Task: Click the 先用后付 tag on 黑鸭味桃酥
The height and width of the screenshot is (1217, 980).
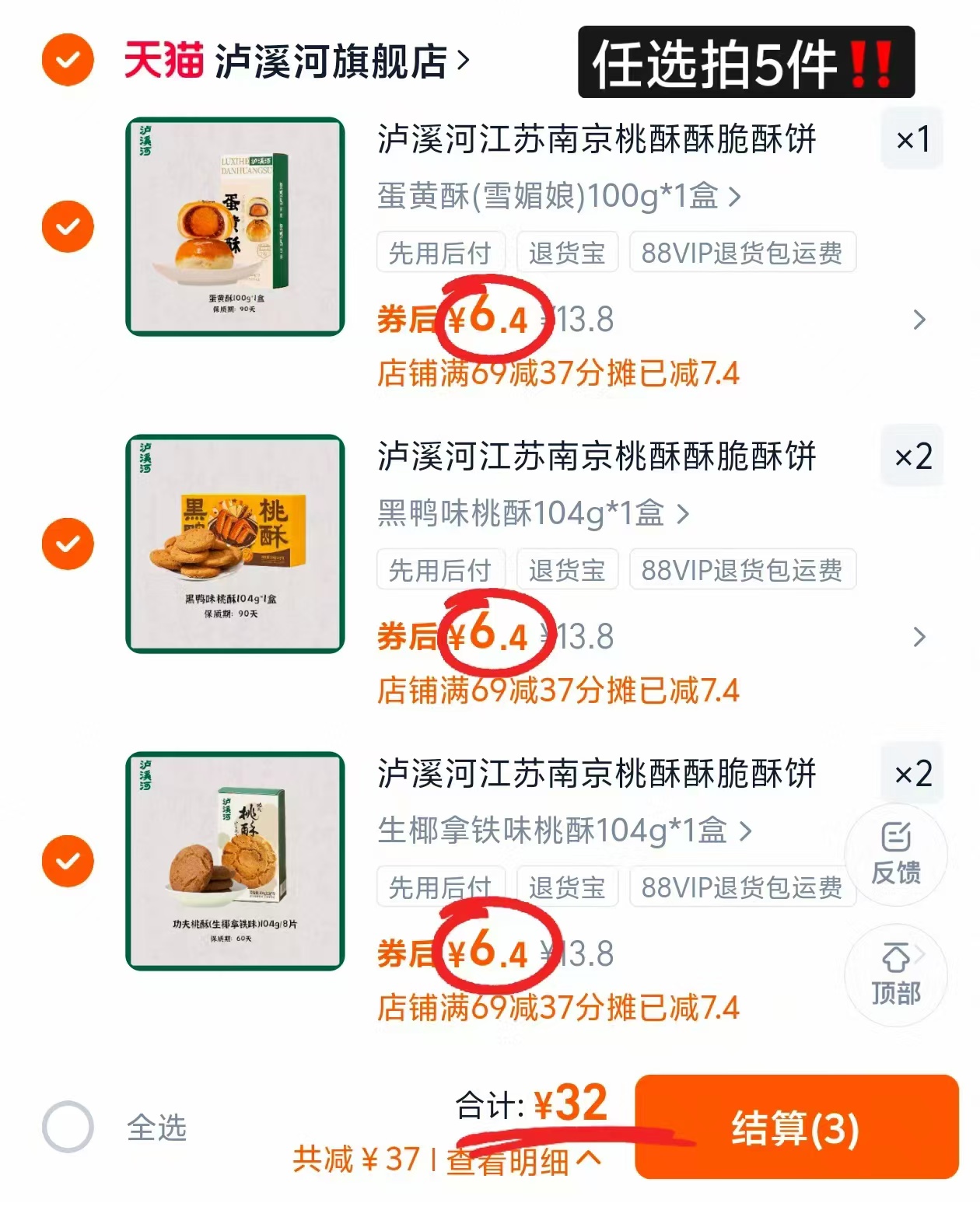Action: click(x=438, y=568)
